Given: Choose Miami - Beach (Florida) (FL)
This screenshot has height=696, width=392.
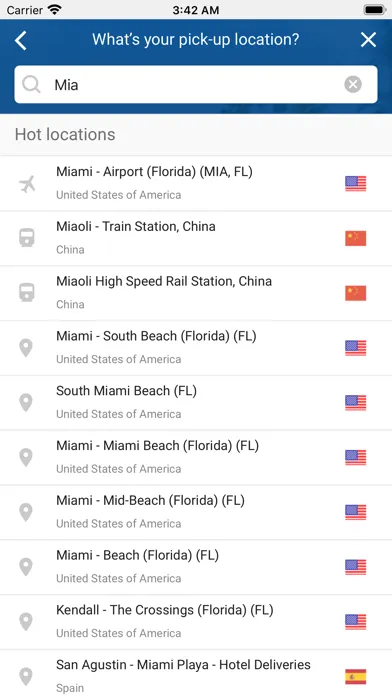Looking at the screenshot, I should [x=196, y=567].
